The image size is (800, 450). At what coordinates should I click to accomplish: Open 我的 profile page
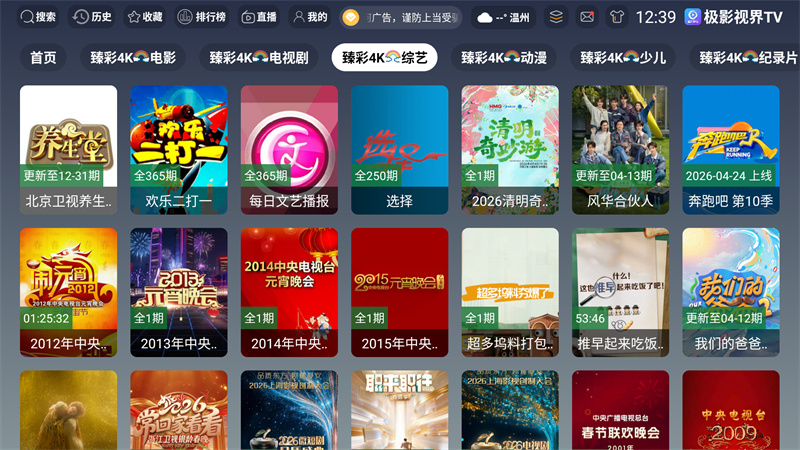310,17
